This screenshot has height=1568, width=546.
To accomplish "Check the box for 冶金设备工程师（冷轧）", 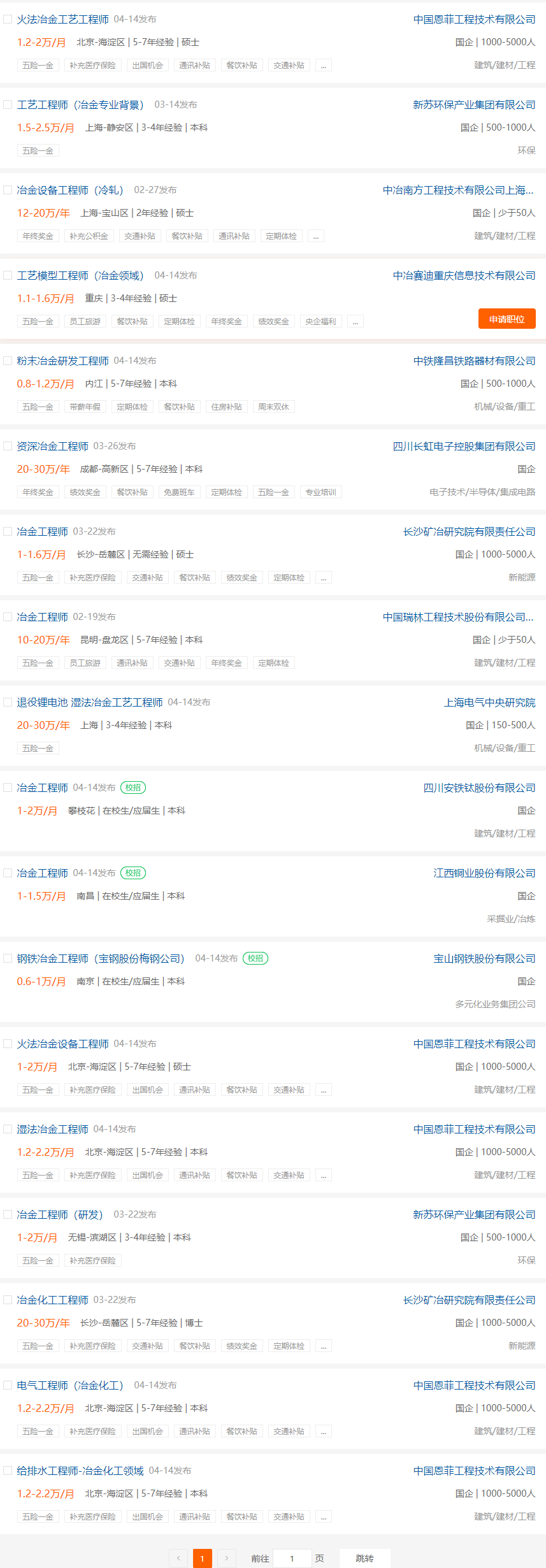I will point(8,190).
